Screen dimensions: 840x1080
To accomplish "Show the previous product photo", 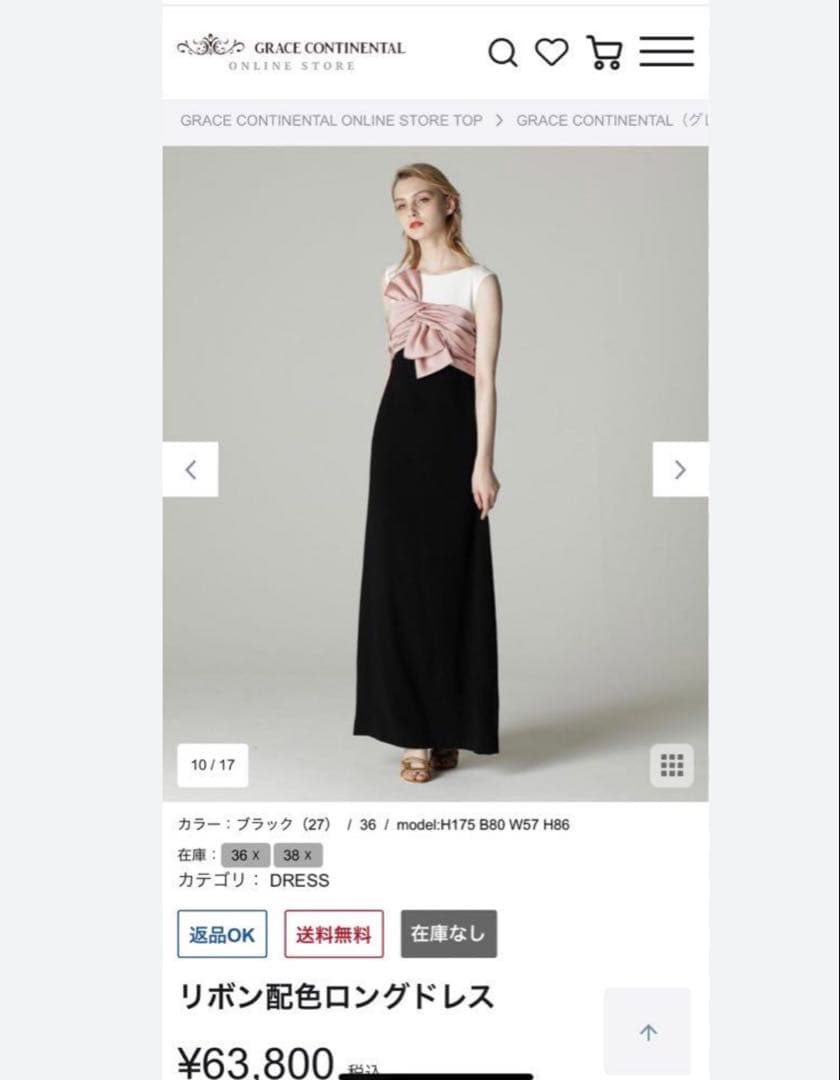I will coord(190,469).
